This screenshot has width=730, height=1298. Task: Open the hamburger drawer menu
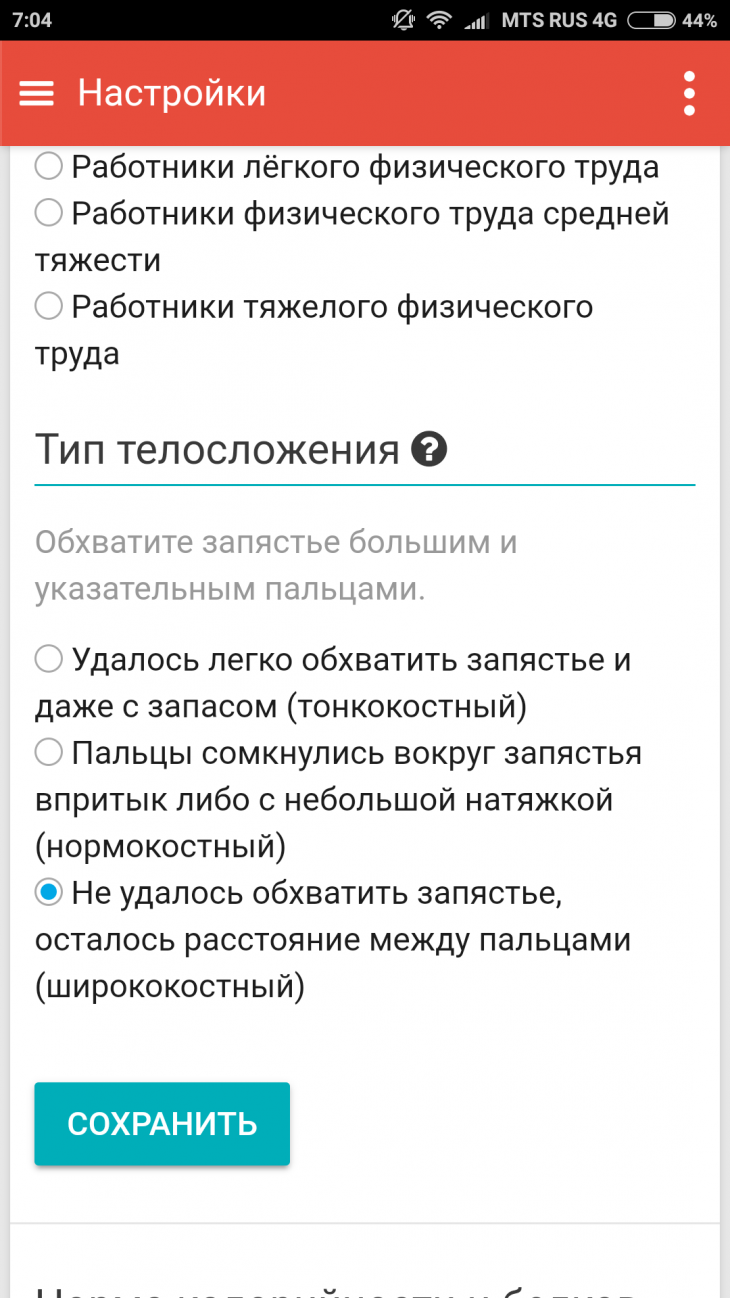37,93
